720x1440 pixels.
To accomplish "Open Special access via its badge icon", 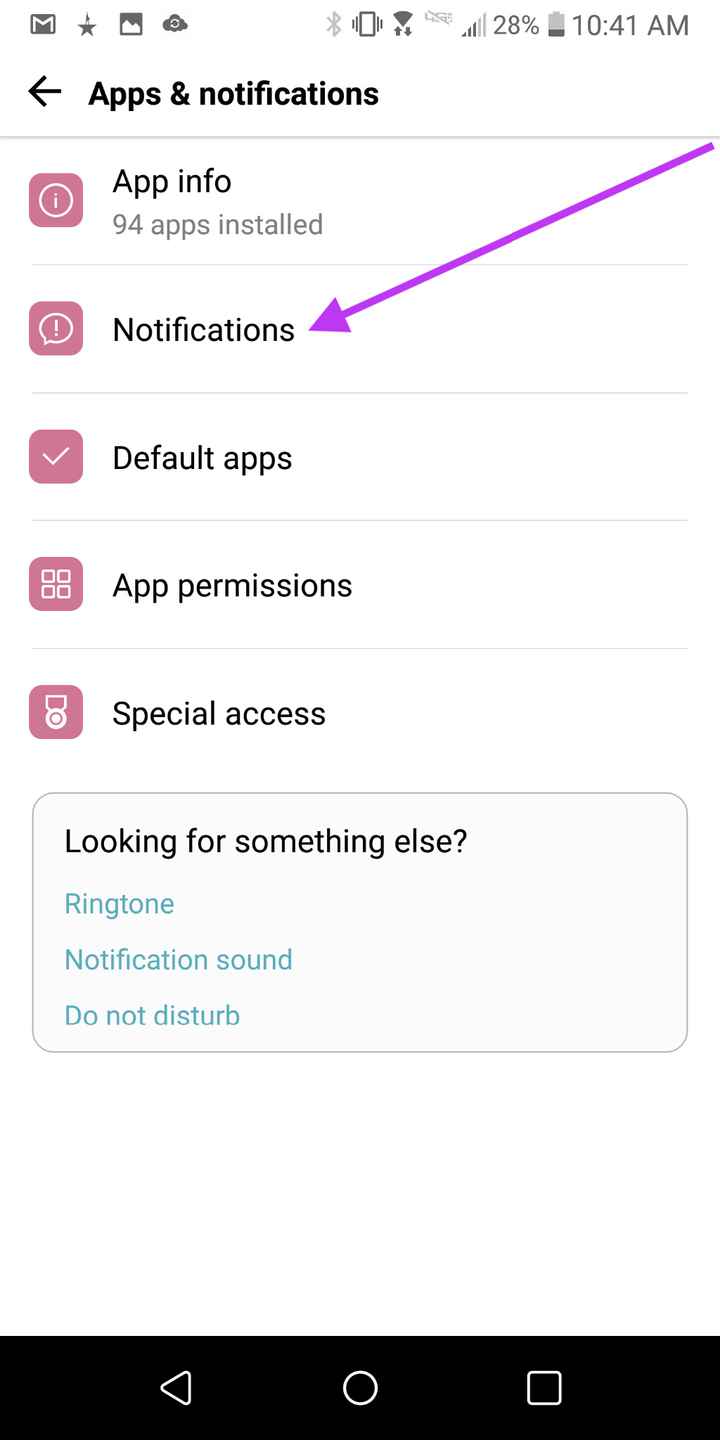I will point(55,712).
